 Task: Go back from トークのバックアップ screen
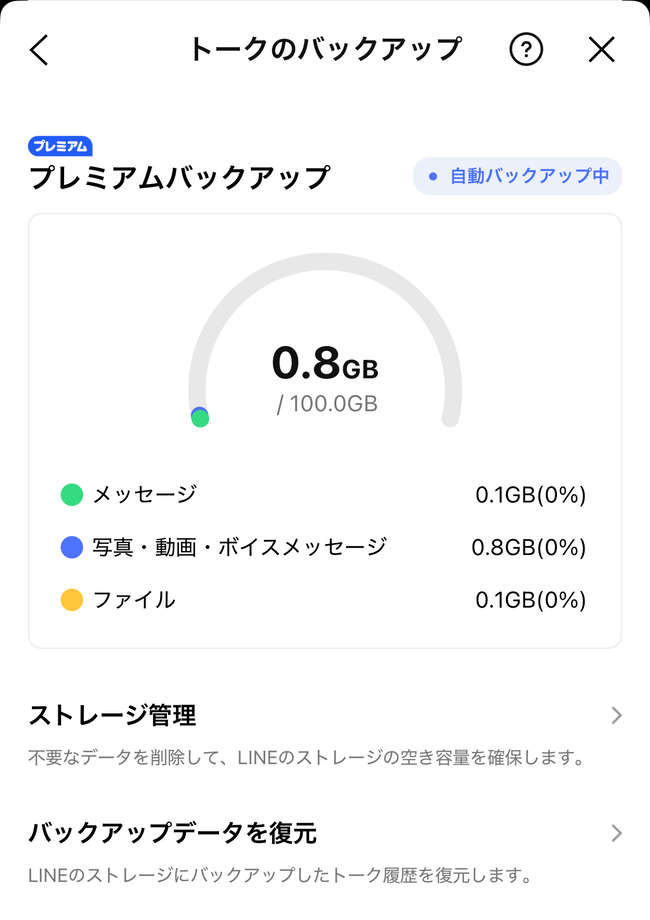39,50
